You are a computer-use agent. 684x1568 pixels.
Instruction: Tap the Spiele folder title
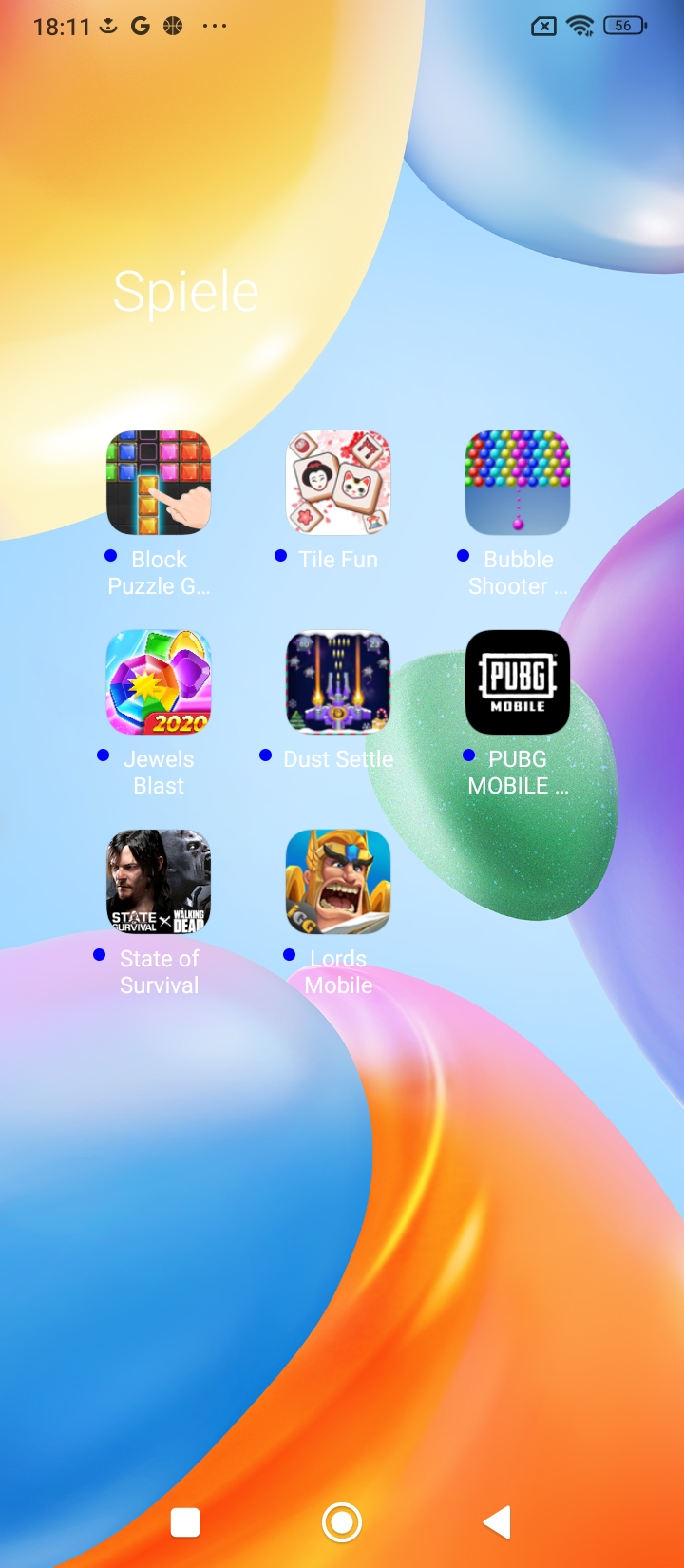click(186, 292)
